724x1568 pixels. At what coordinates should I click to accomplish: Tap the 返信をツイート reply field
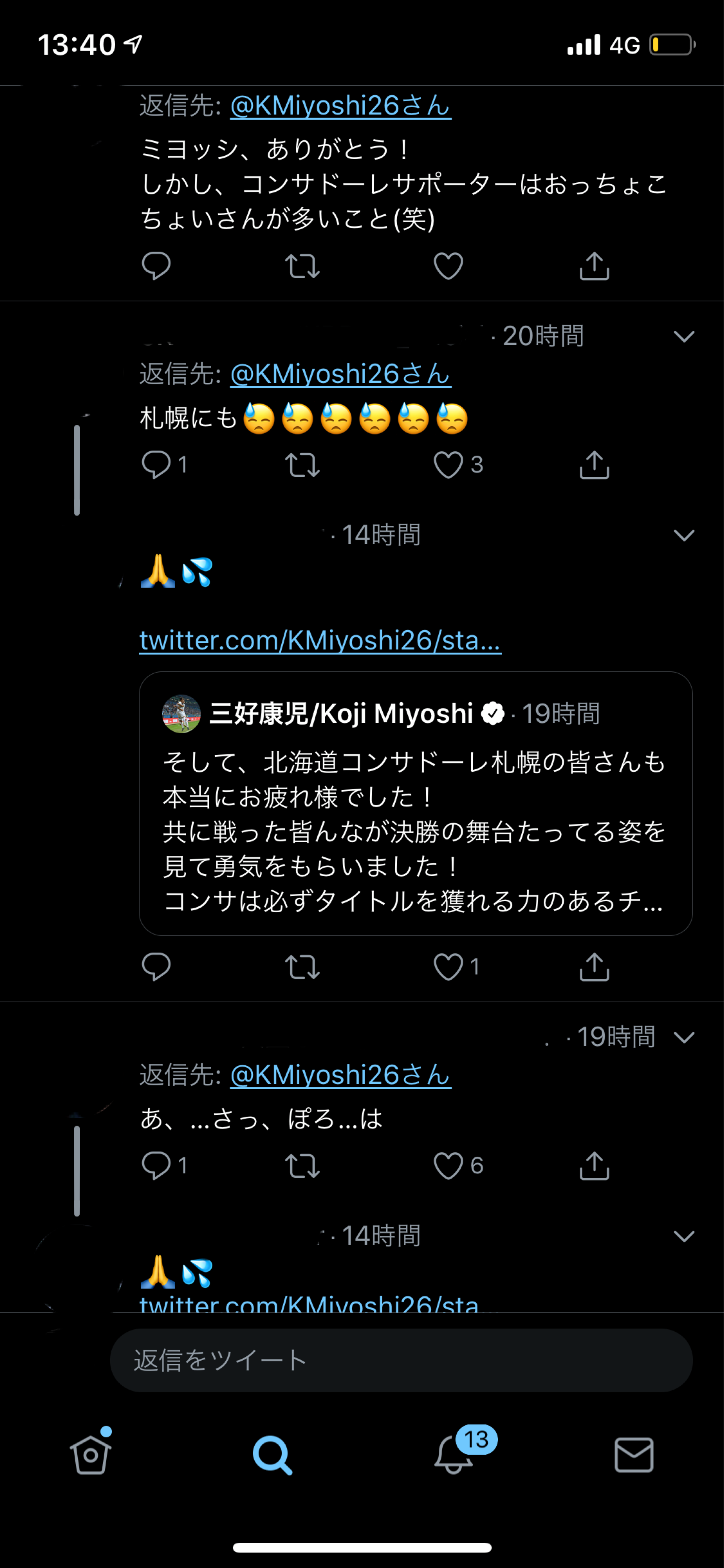401,1360
